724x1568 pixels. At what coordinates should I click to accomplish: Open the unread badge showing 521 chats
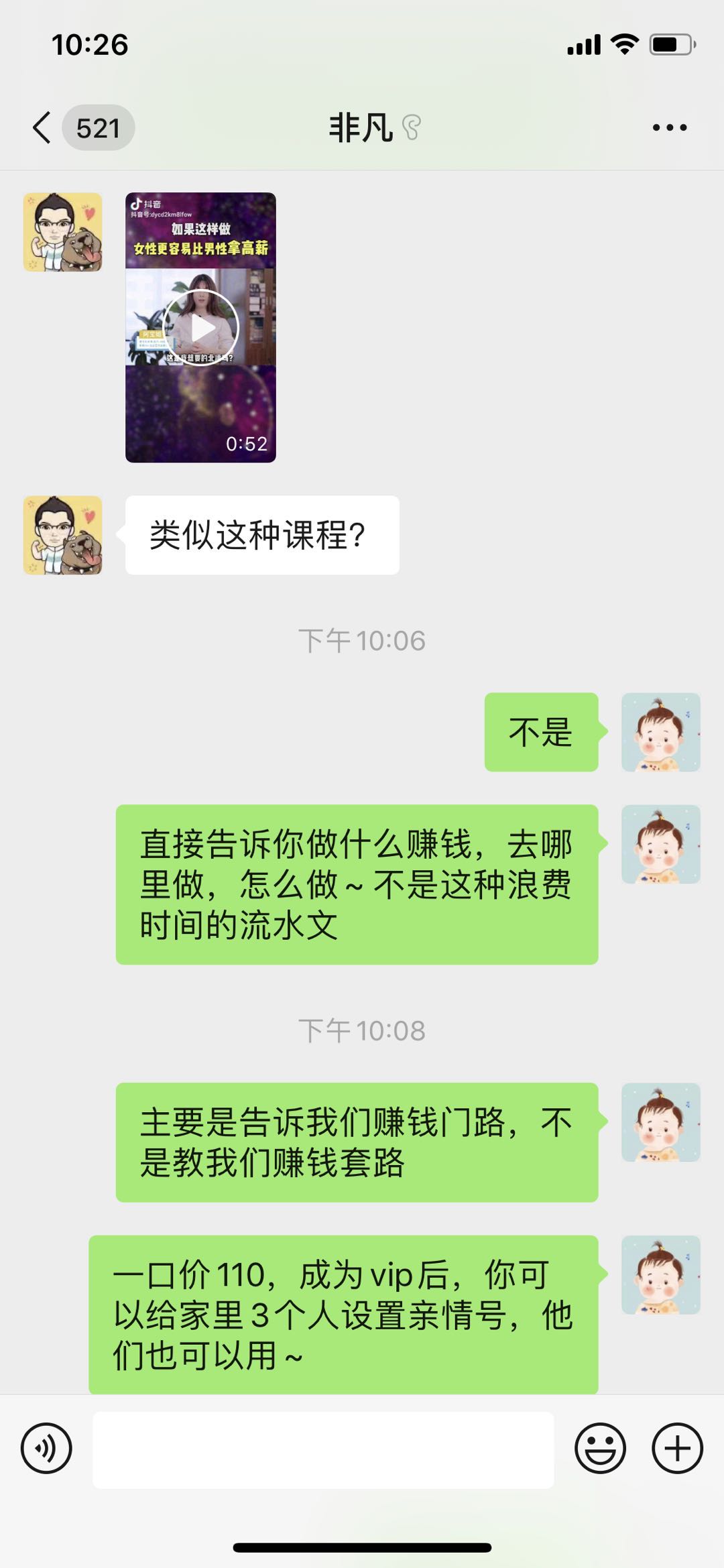[99, 126]
